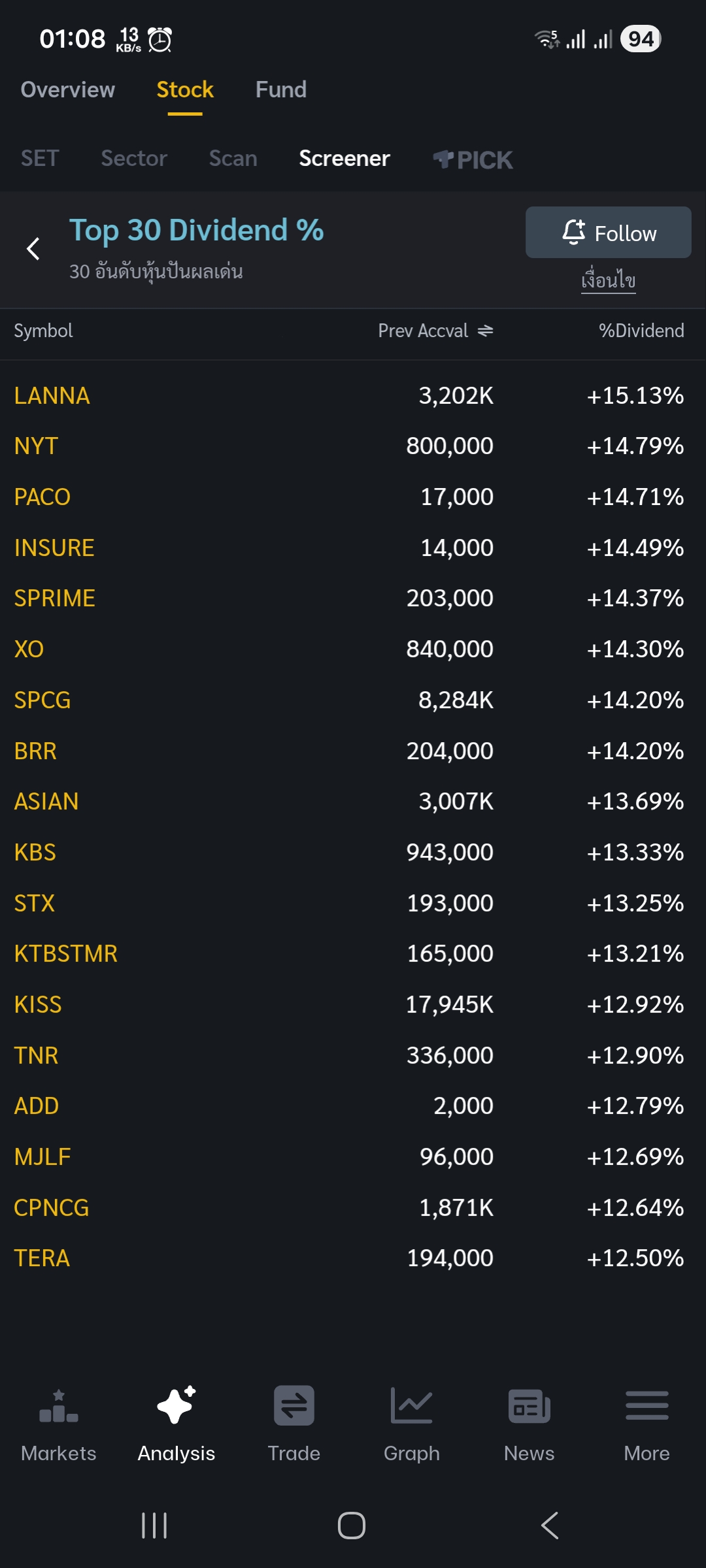
Task: Open the Scan tab
Action: (x=233, y=158)
